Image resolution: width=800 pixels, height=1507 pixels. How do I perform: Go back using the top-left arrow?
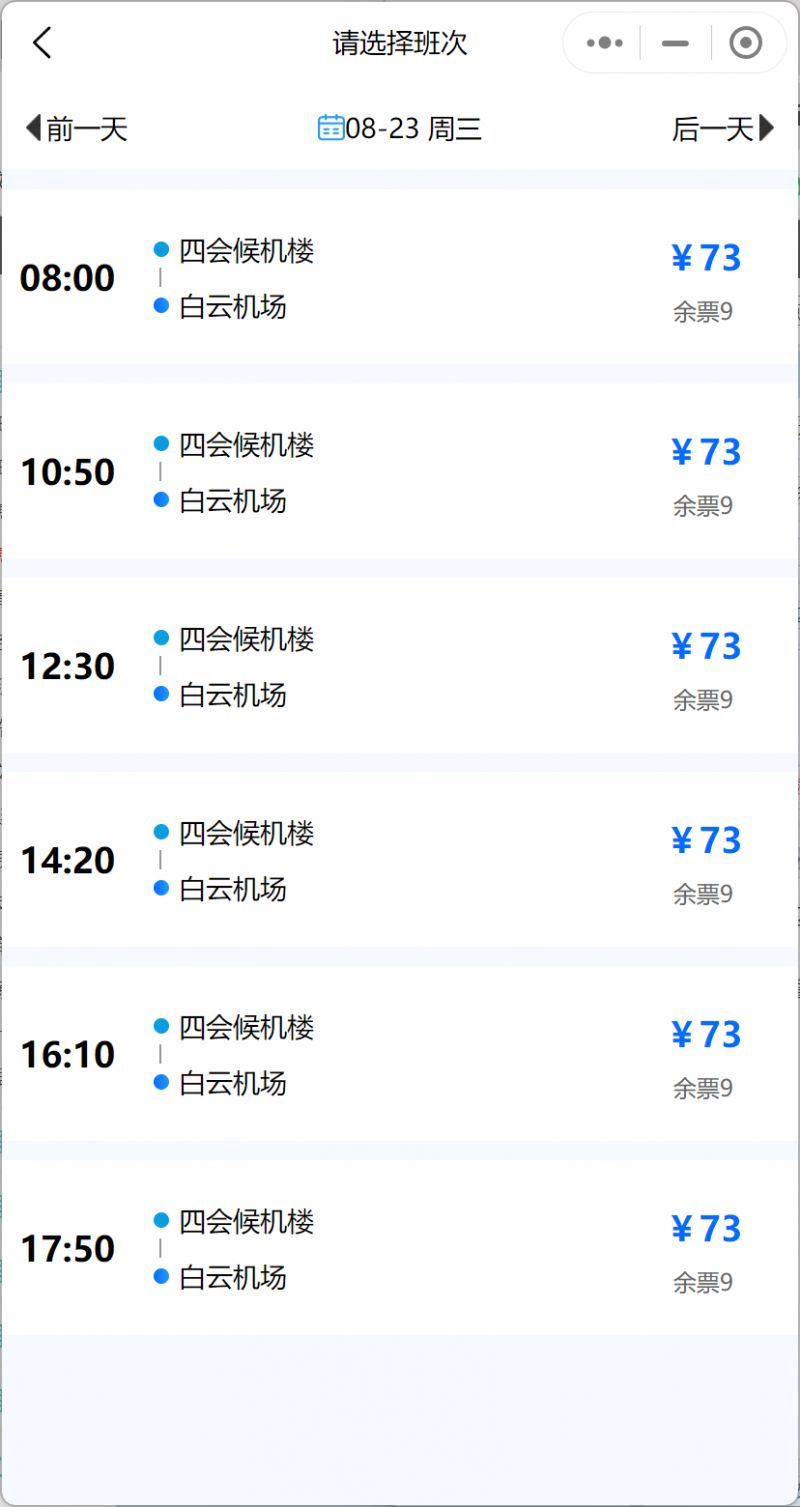pos(41,43)
